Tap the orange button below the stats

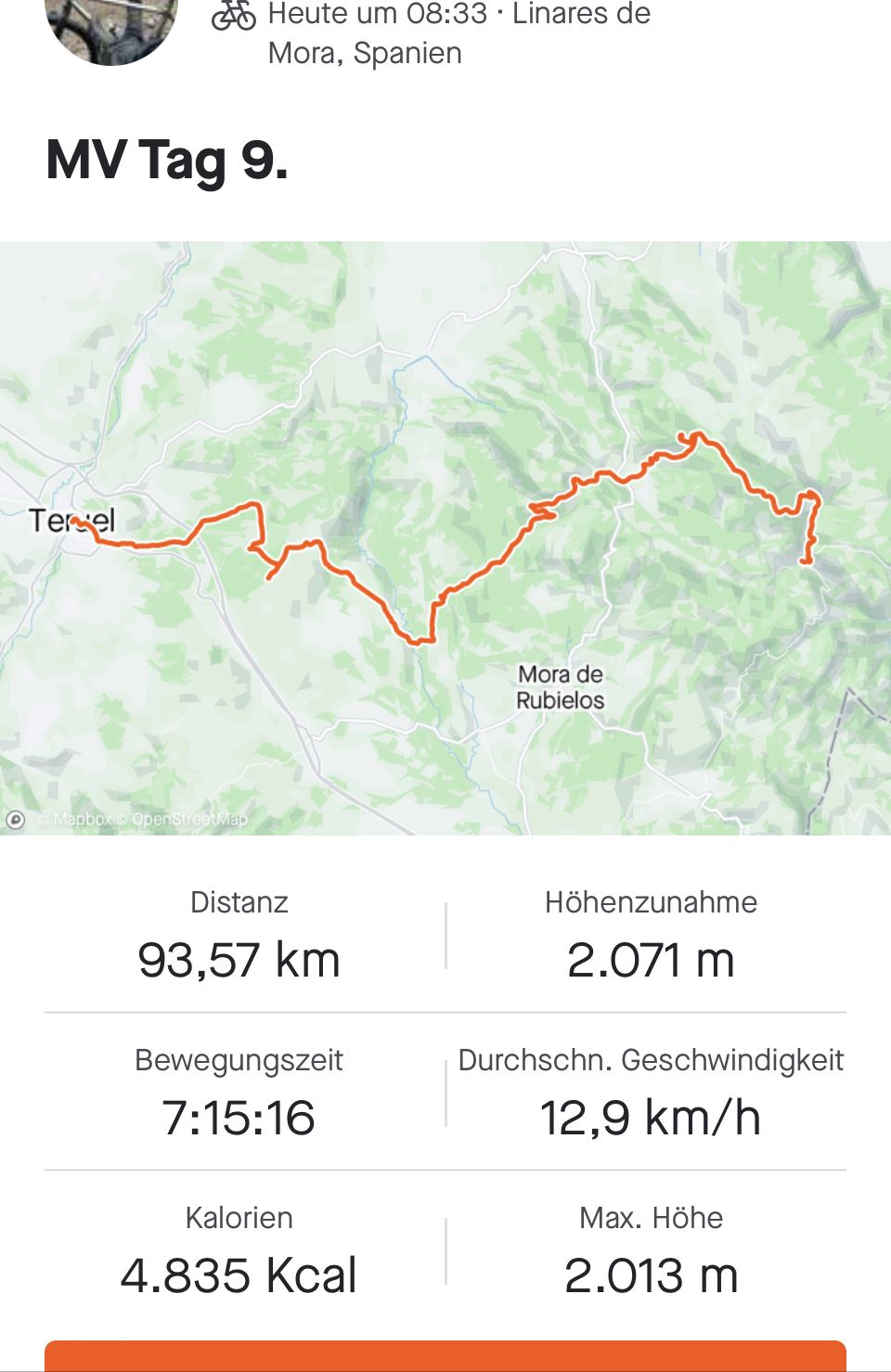(445, 1356)
